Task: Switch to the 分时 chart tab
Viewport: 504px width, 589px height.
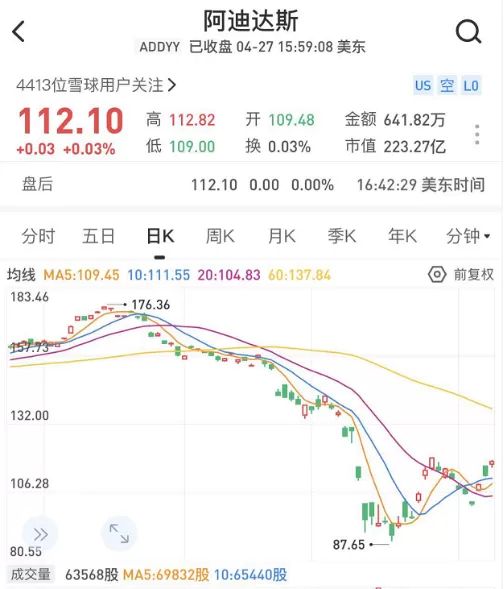Action: click(x=38, y=237)
